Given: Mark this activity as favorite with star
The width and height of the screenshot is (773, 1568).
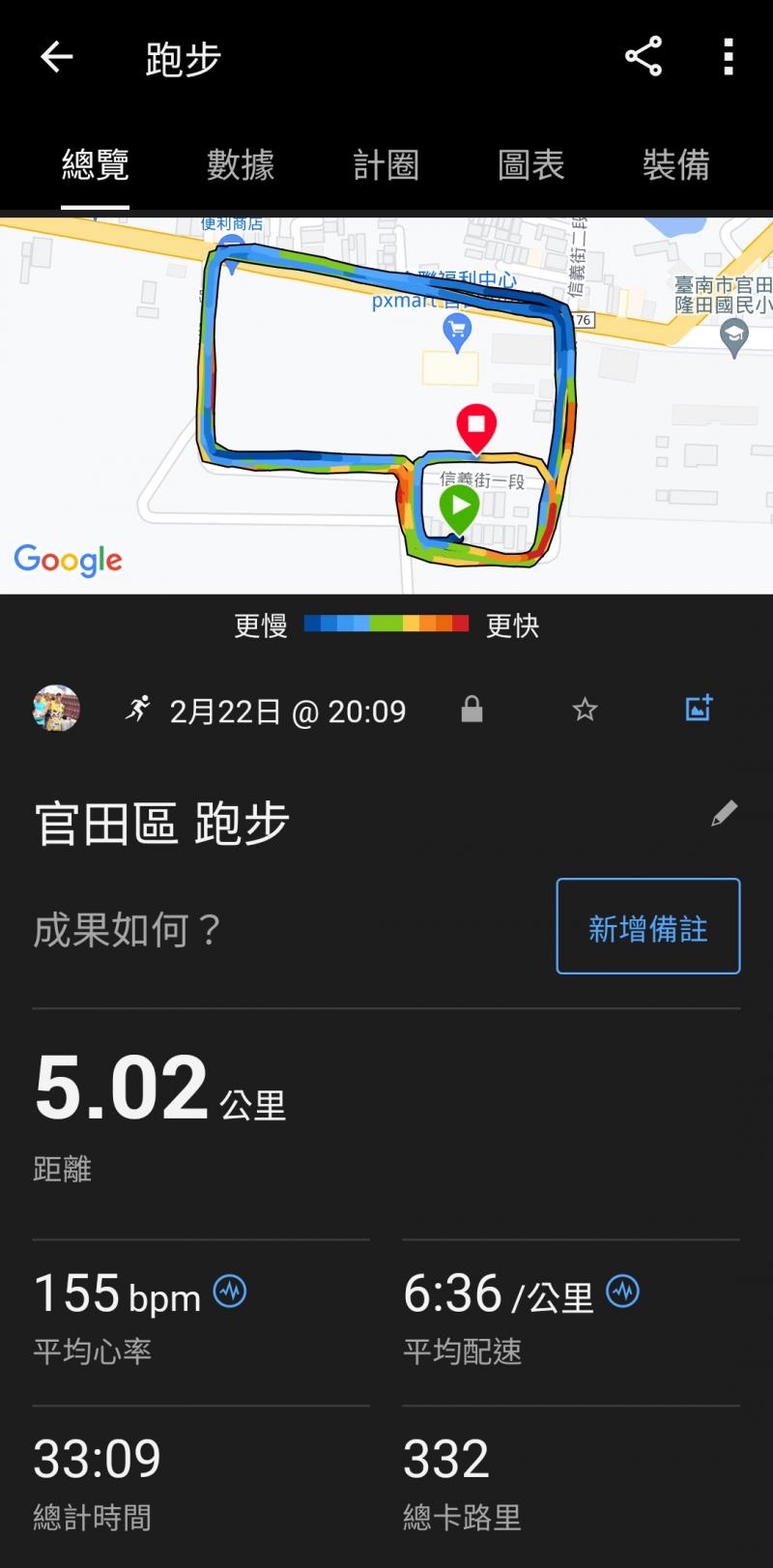Looking at the screenshot, I should [x=585, y=711].
